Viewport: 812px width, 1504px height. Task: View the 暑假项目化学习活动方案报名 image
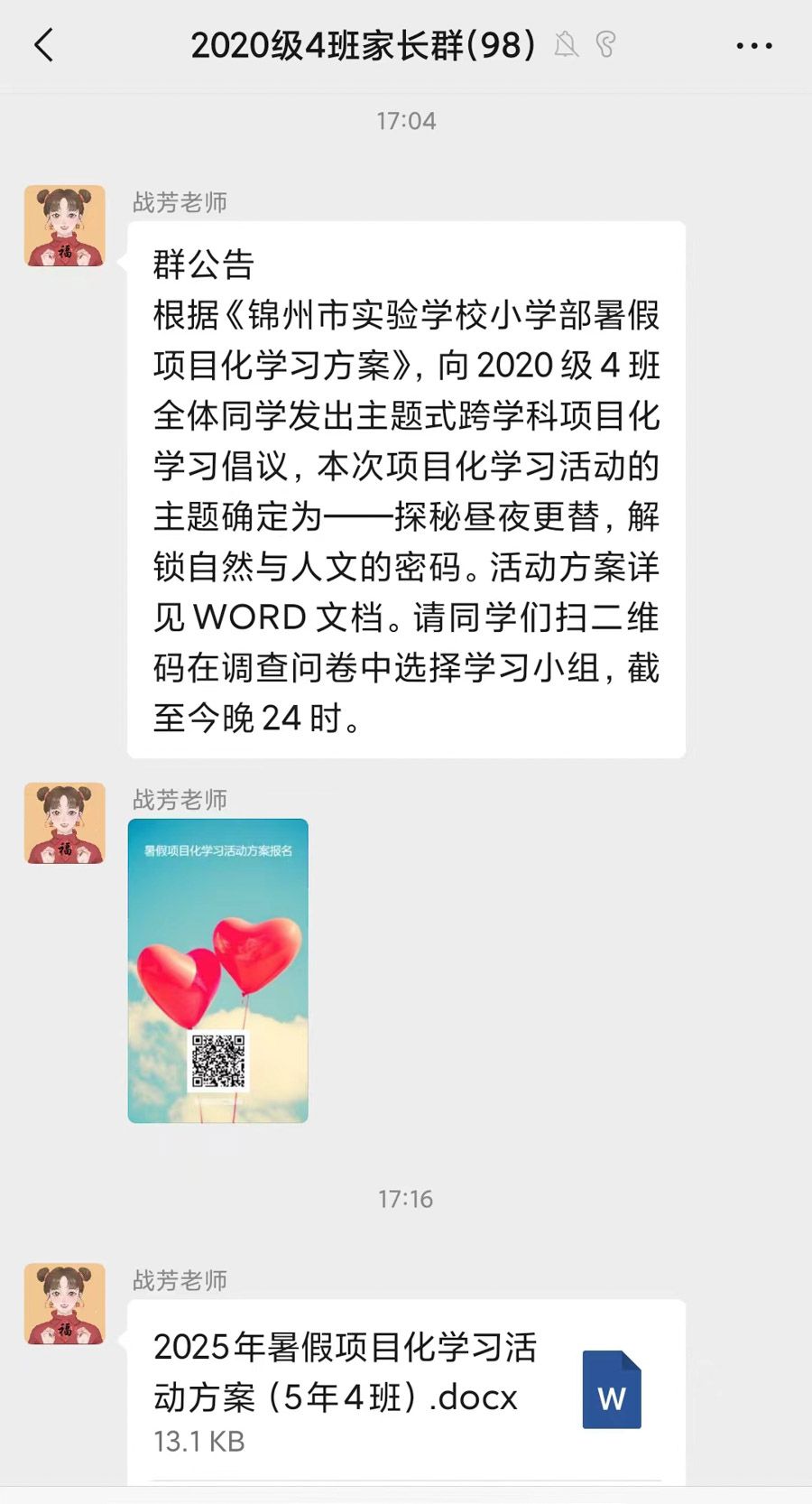tap(218, 970)
